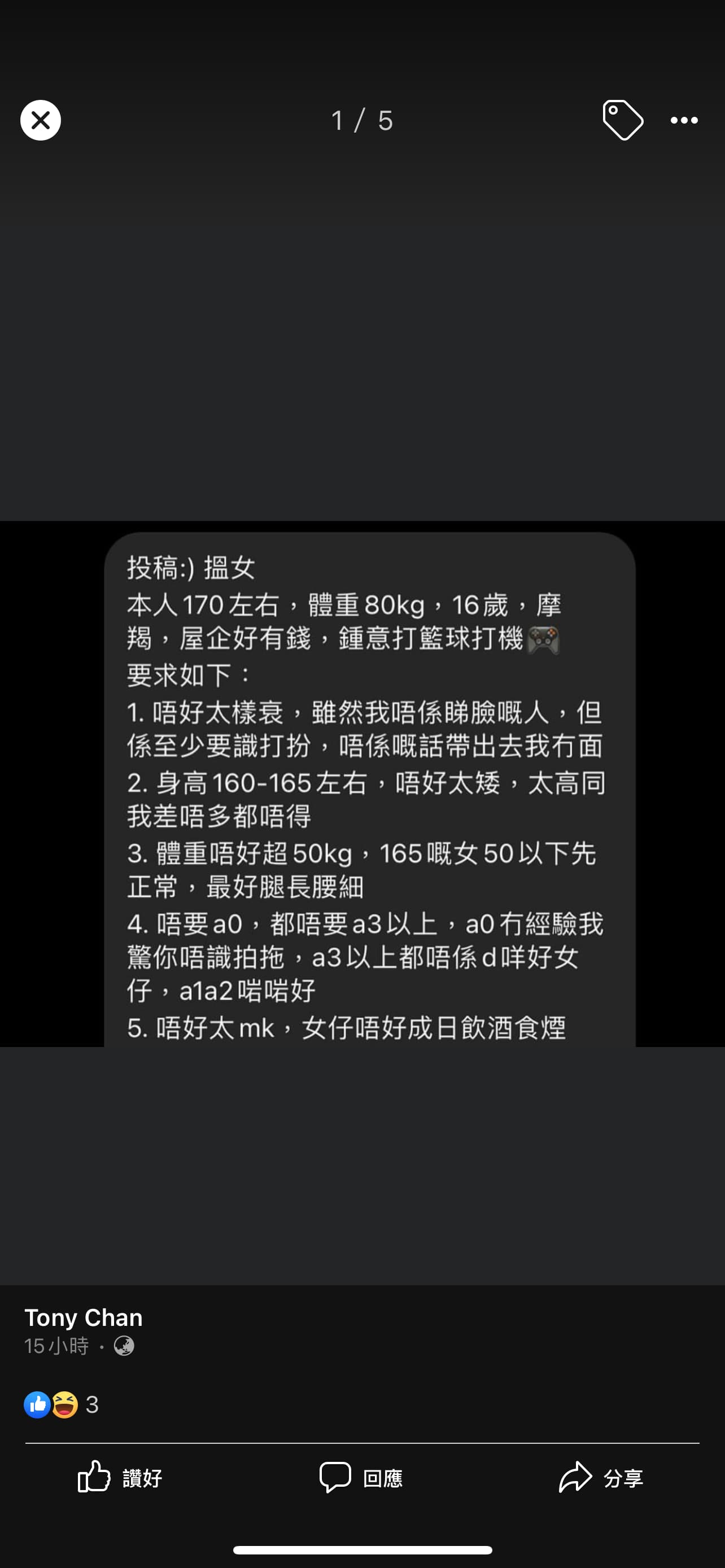
Task: Comment on the photo via 回應
Action: (361, 1477)
